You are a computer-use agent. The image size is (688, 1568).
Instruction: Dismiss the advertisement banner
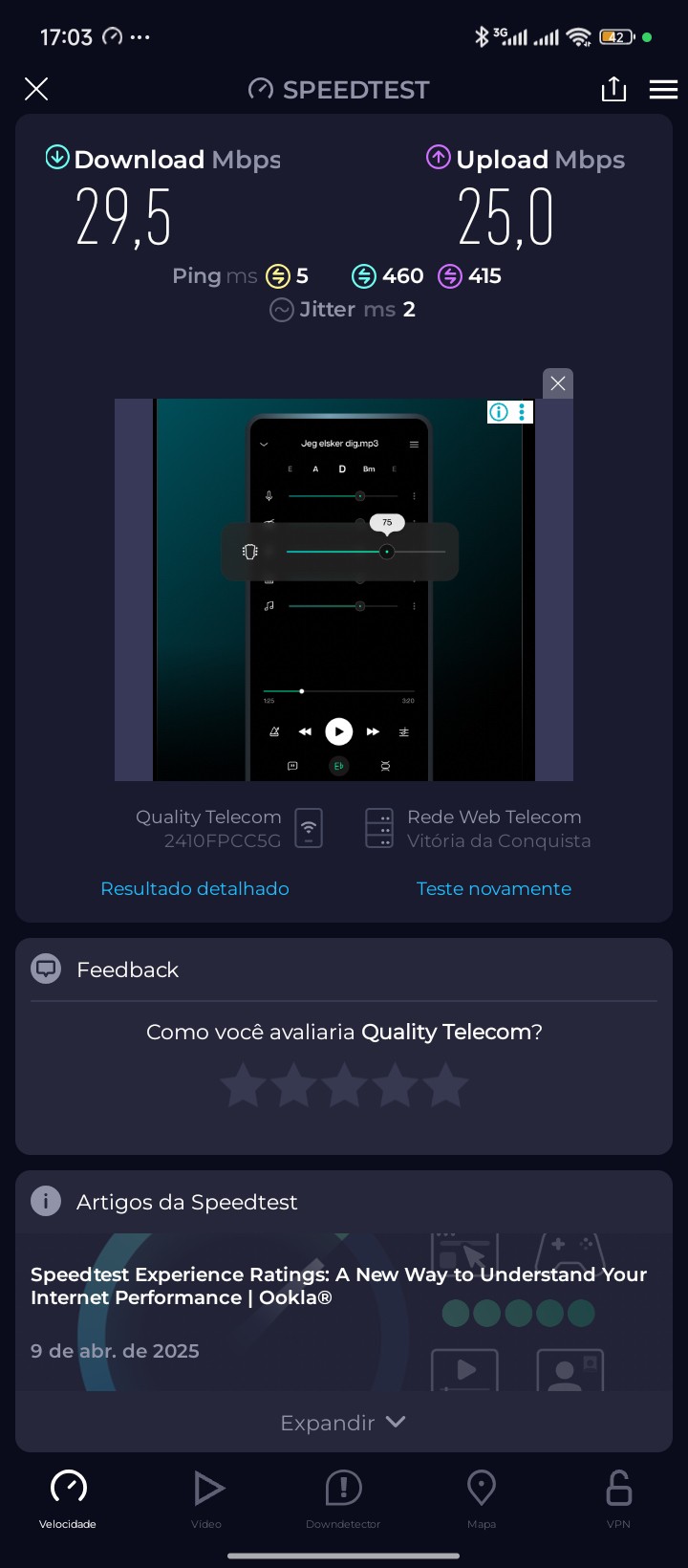(x=558, y=383)
